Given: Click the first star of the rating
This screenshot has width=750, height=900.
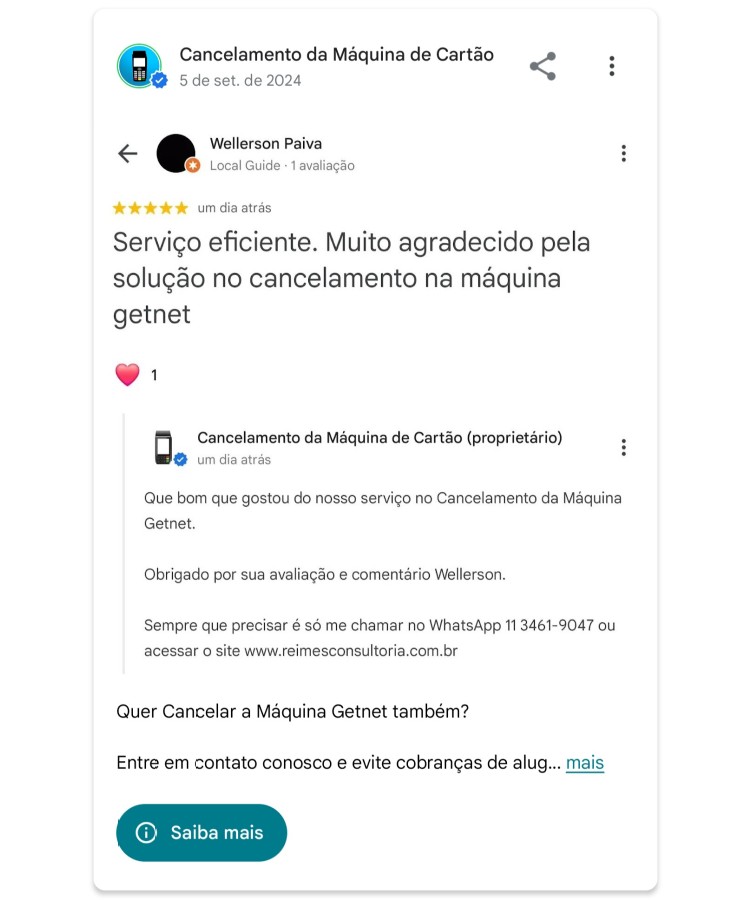Looking at the screenshot, I should click(x=117, y=207).
